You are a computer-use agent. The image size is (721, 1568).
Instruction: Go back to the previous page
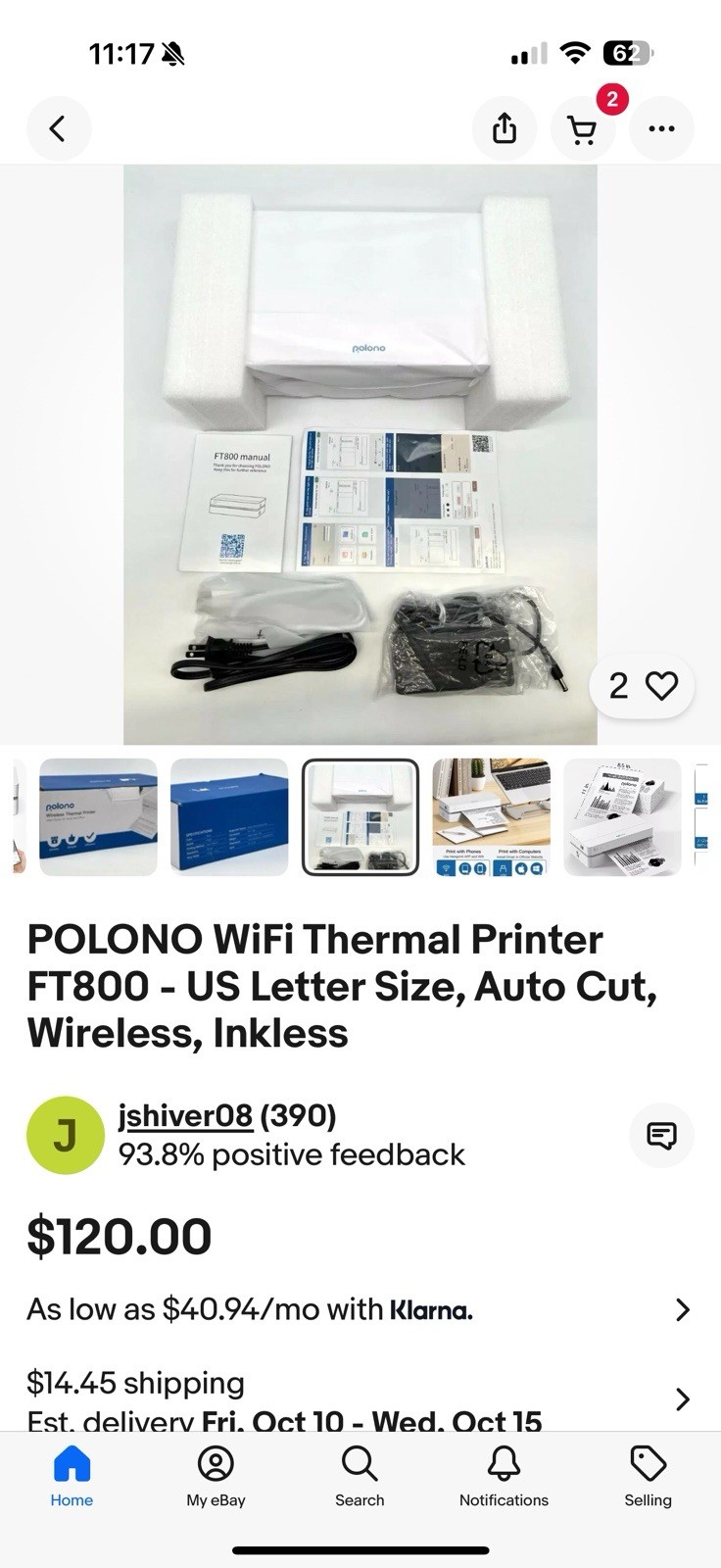[58, 128]
